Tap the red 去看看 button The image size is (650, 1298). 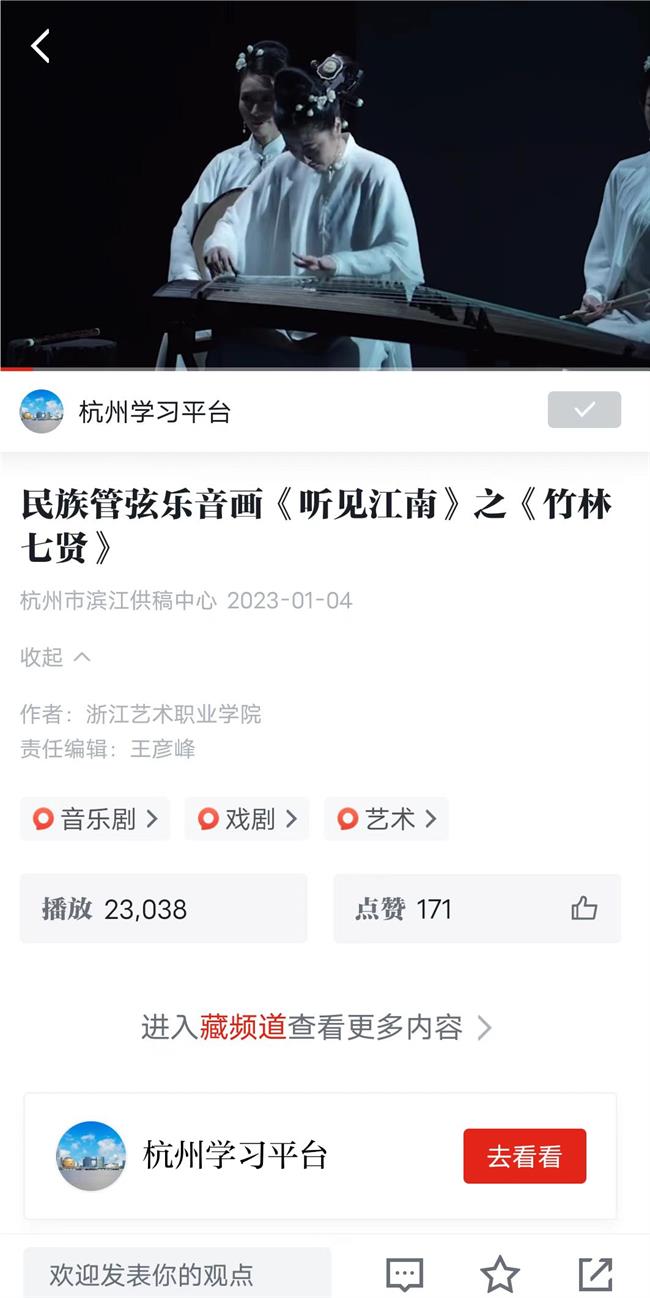pyautogui.click(x=524, y=1156)
